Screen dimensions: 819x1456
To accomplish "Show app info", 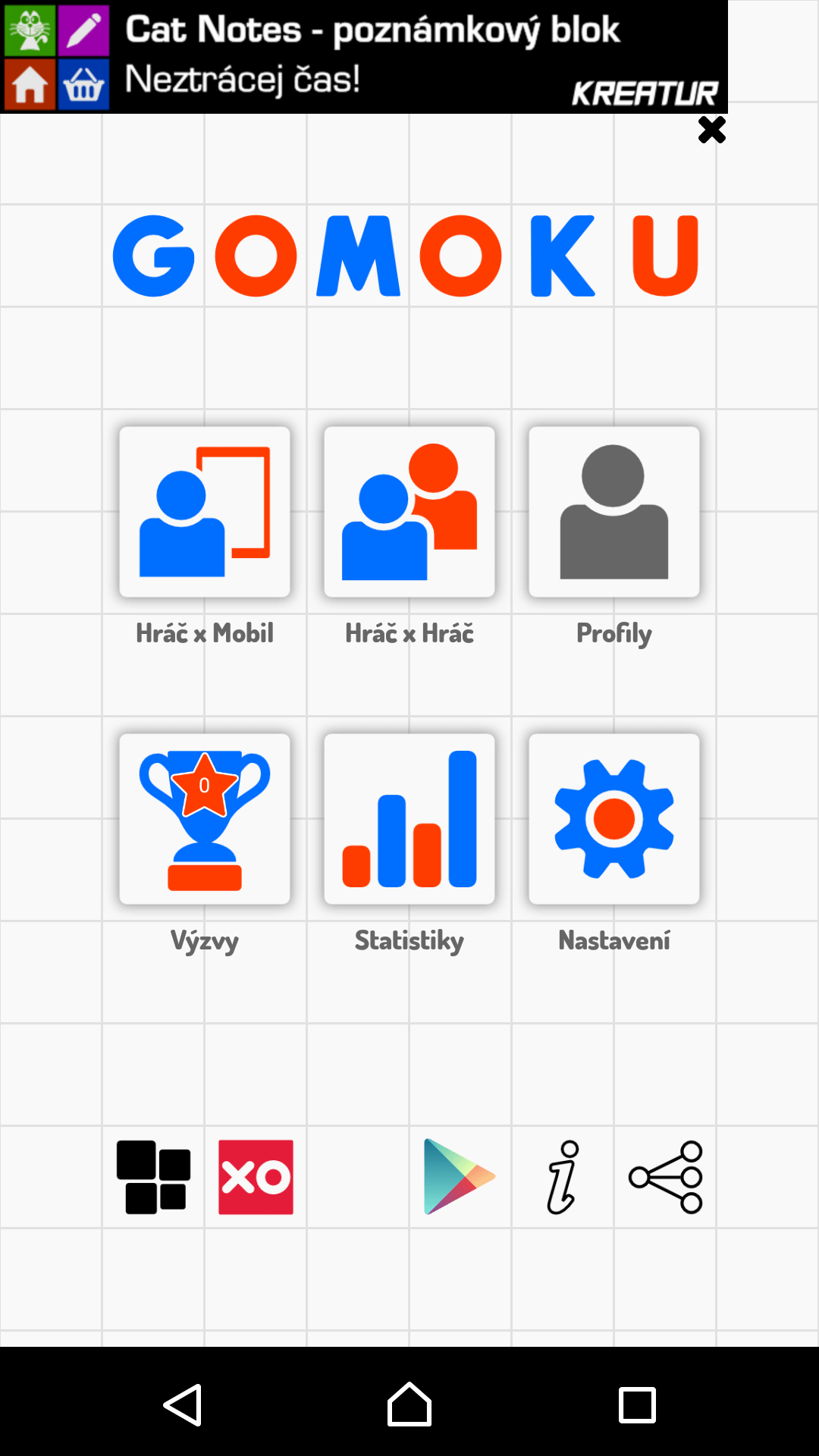I will (563, 1177).
